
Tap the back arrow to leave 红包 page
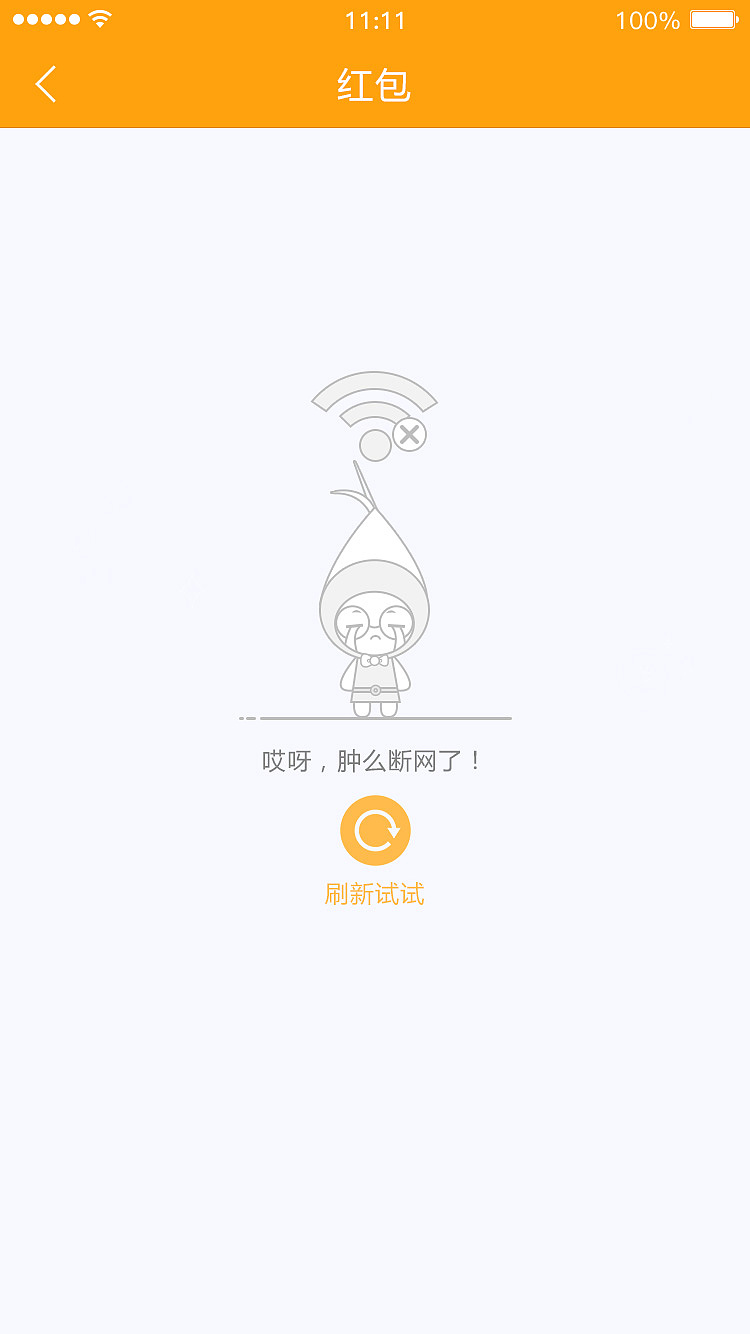(45, 84)
